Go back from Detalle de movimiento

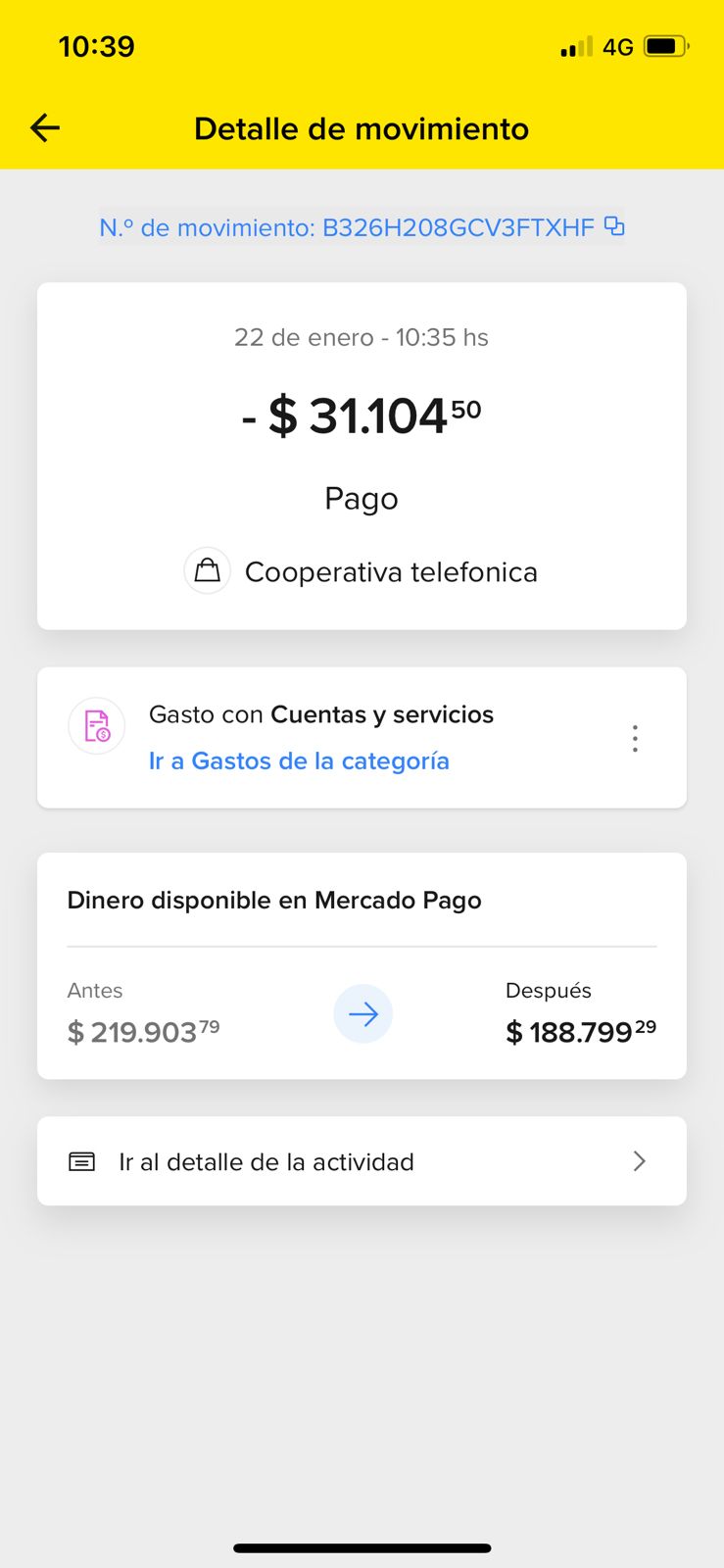(x=45, y=127)
